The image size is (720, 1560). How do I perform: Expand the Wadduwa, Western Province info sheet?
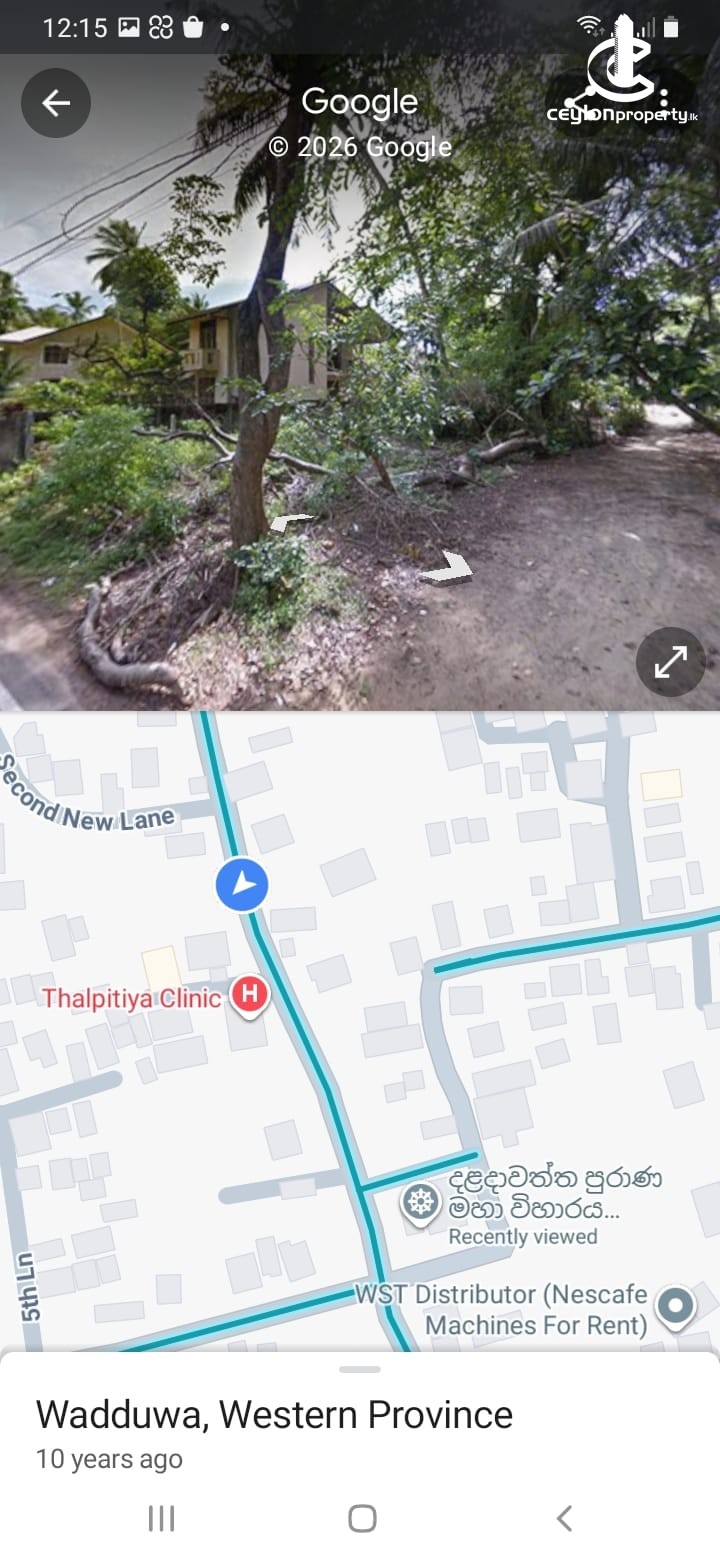point(360,1369)
